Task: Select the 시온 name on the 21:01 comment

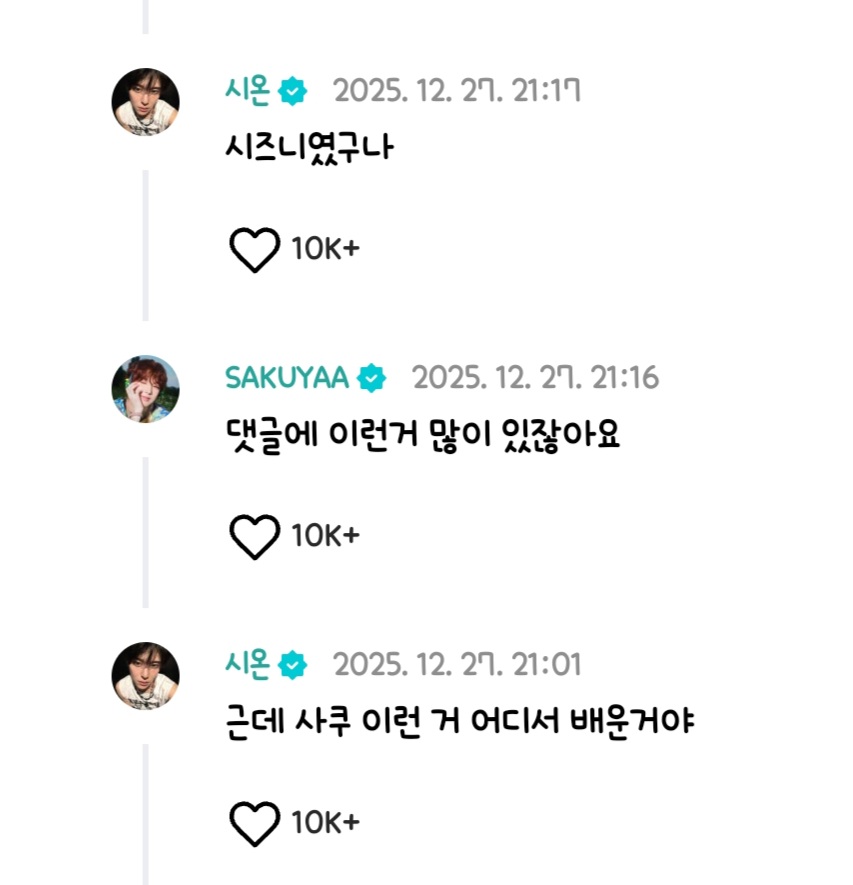Action: pos(249,664)
